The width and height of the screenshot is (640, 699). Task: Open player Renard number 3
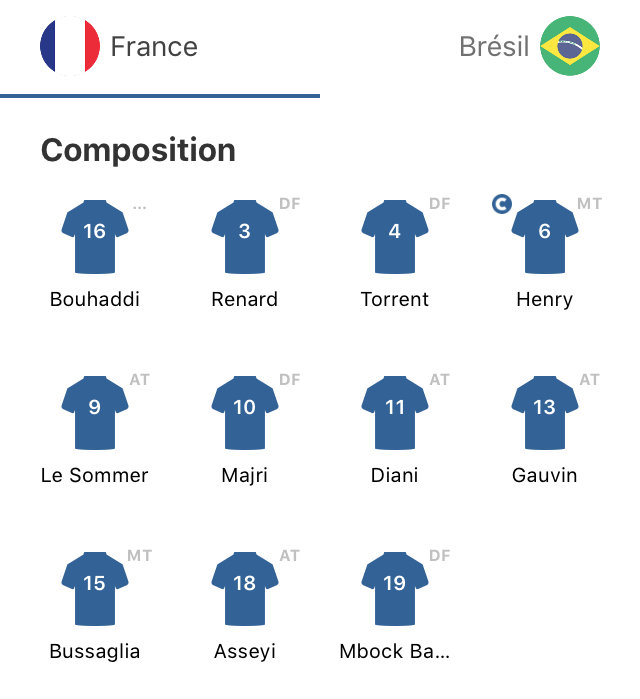(245, 240)
